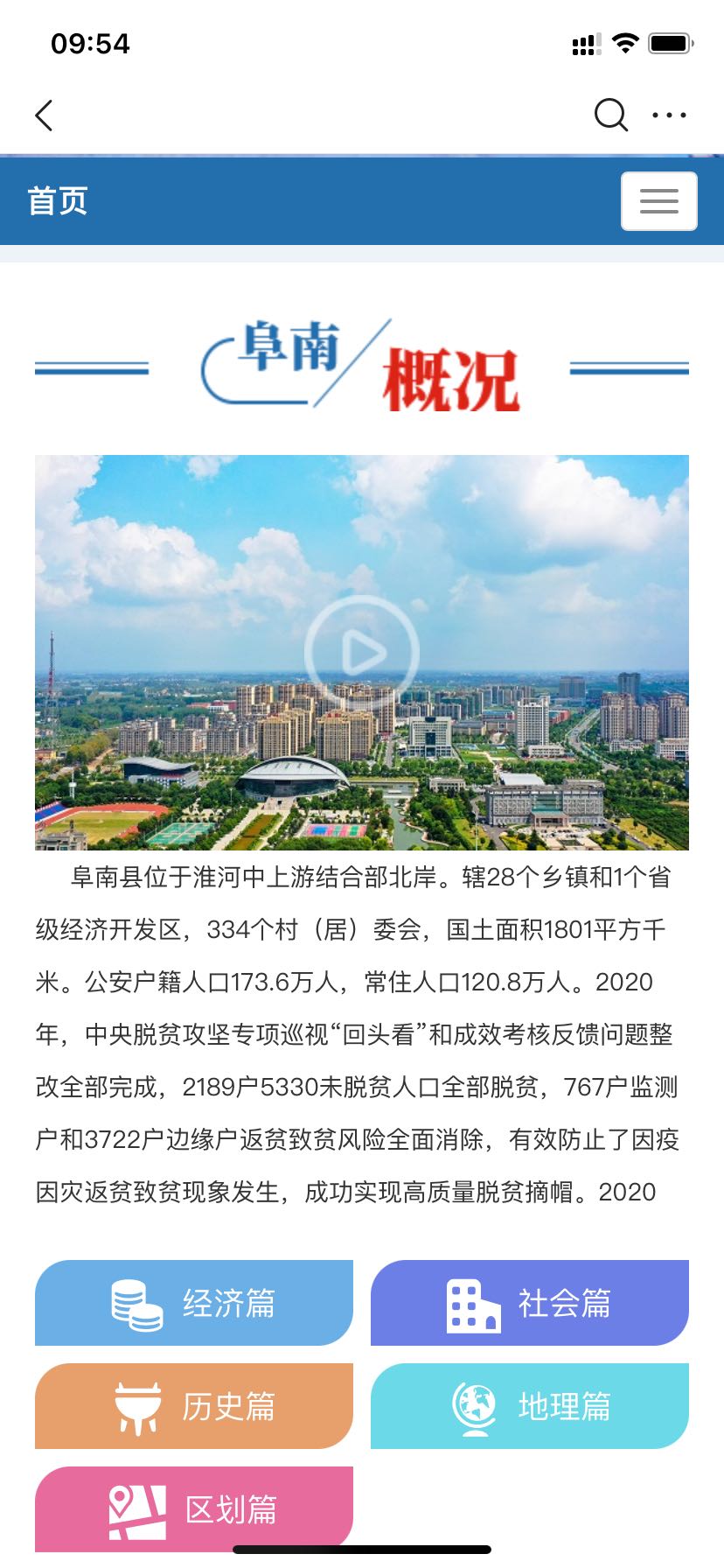Image resolution: width=724 pixels, height=1568 pixels.
Task: Open the 区划篇 section
Action: [x=194, y=1508]
